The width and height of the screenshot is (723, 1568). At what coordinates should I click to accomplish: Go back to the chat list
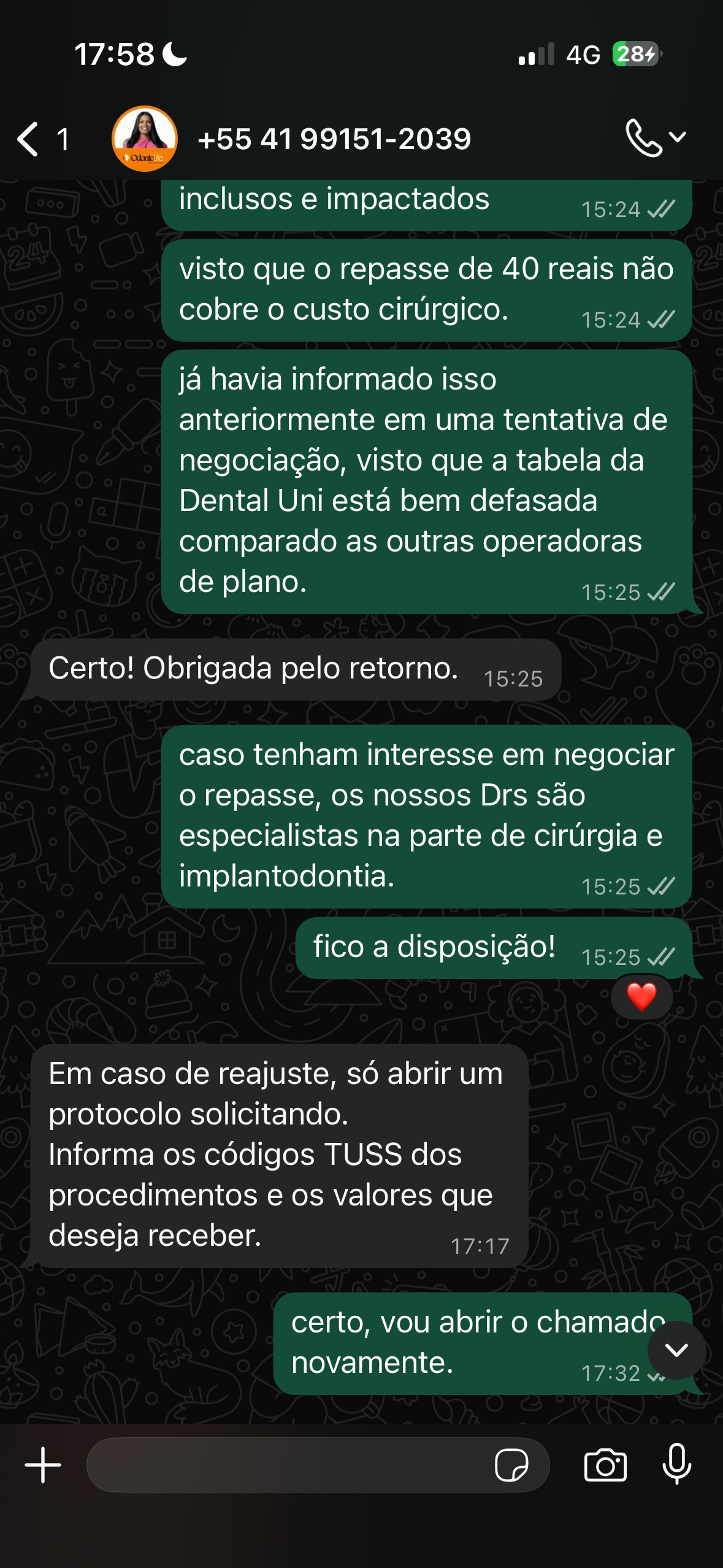[29, 139]
